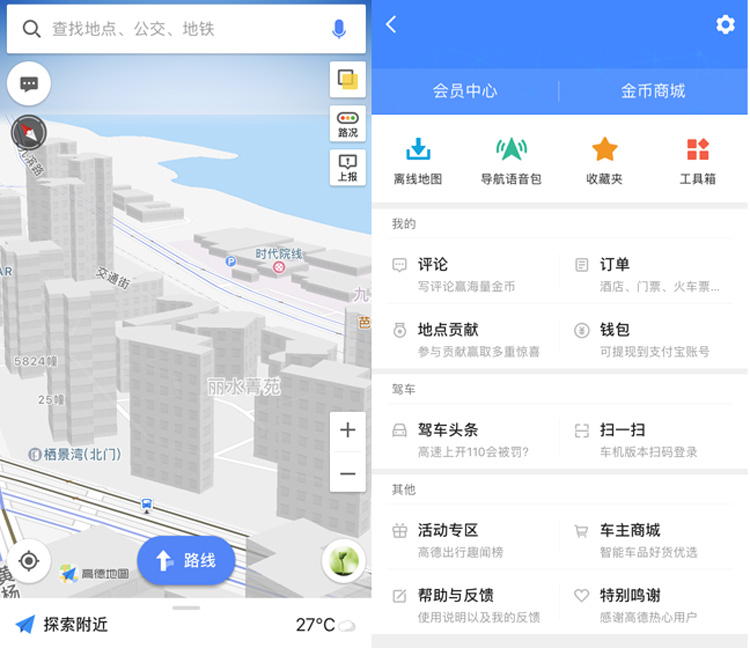Open the 钱包 wallet row
Screen dimensions: 750x648
(x=650, y=339)
